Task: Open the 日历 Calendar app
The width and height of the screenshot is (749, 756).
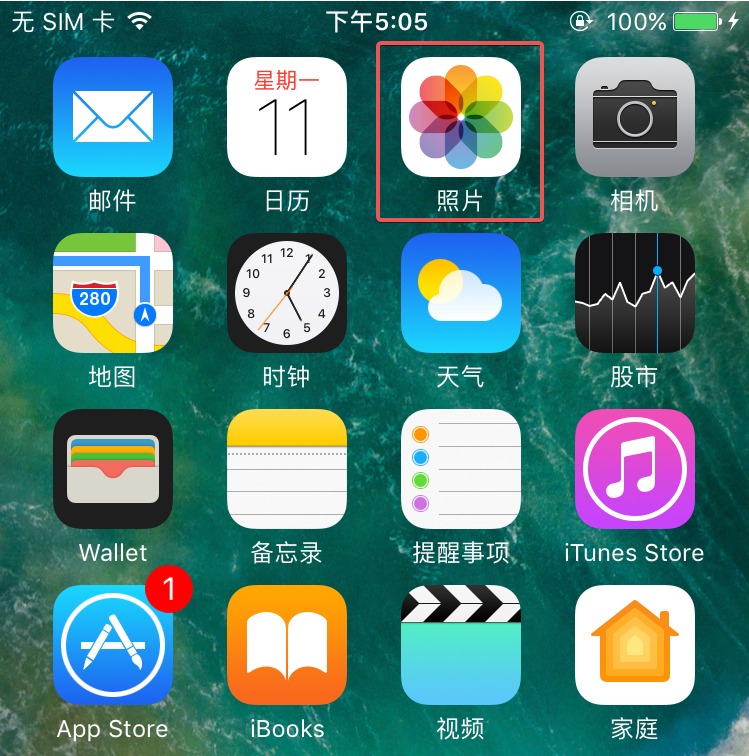Action: tap(287, 117)
